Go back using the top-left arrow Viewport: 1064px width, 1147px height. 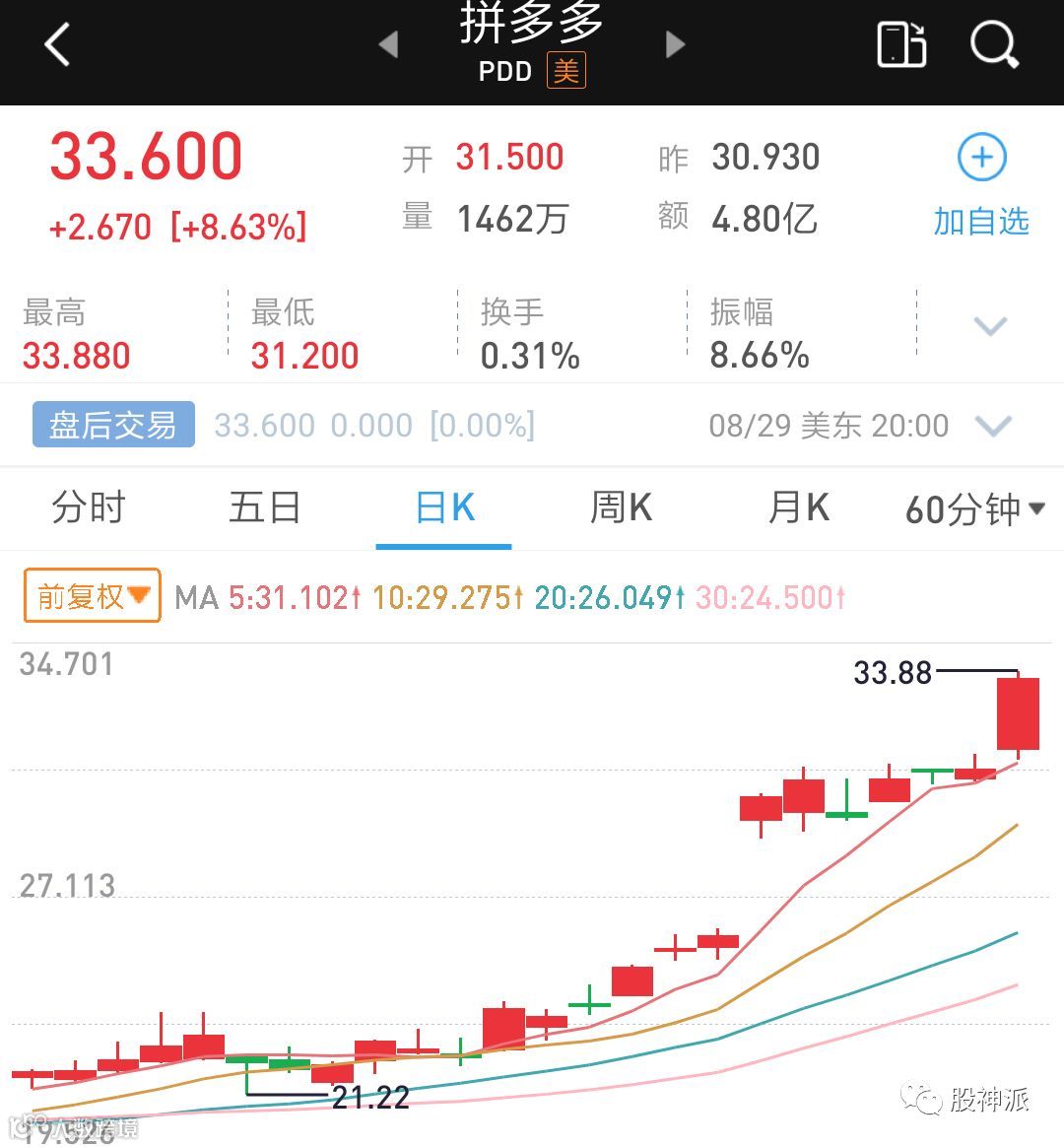click(57, 44)
